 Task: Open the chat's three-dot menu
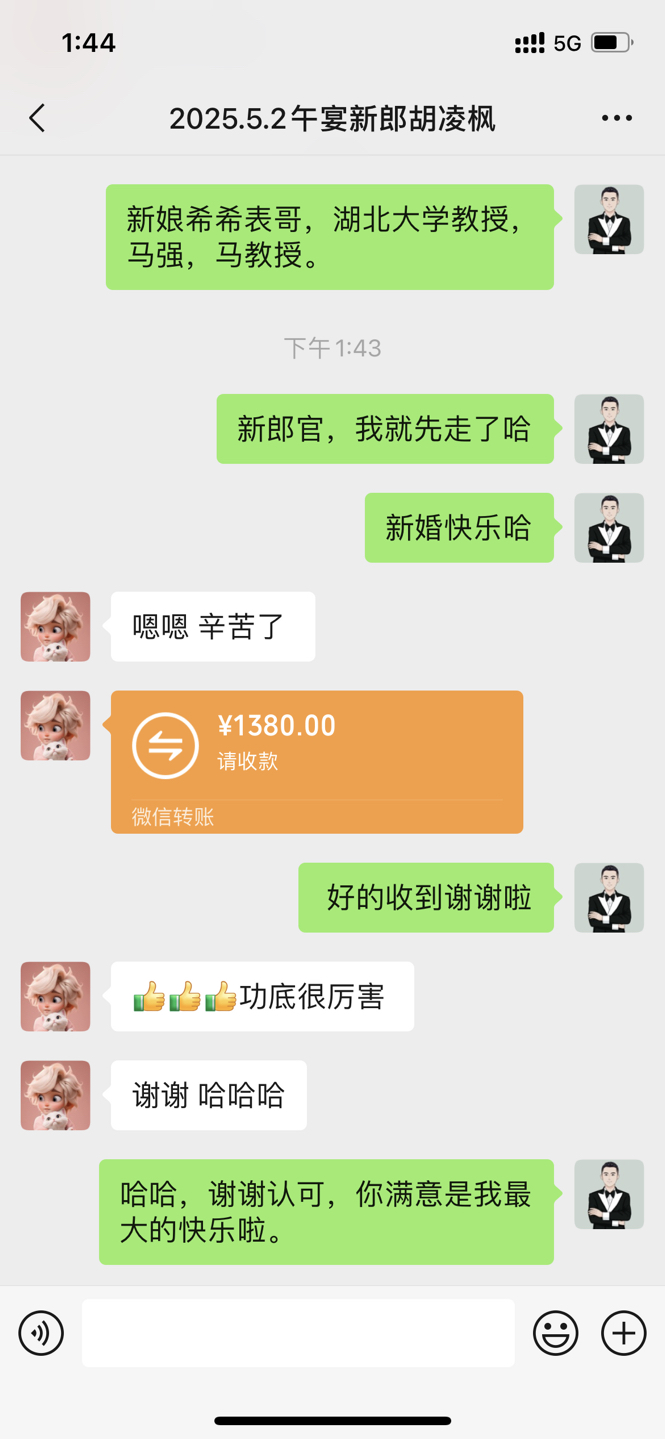coord(616,119)
